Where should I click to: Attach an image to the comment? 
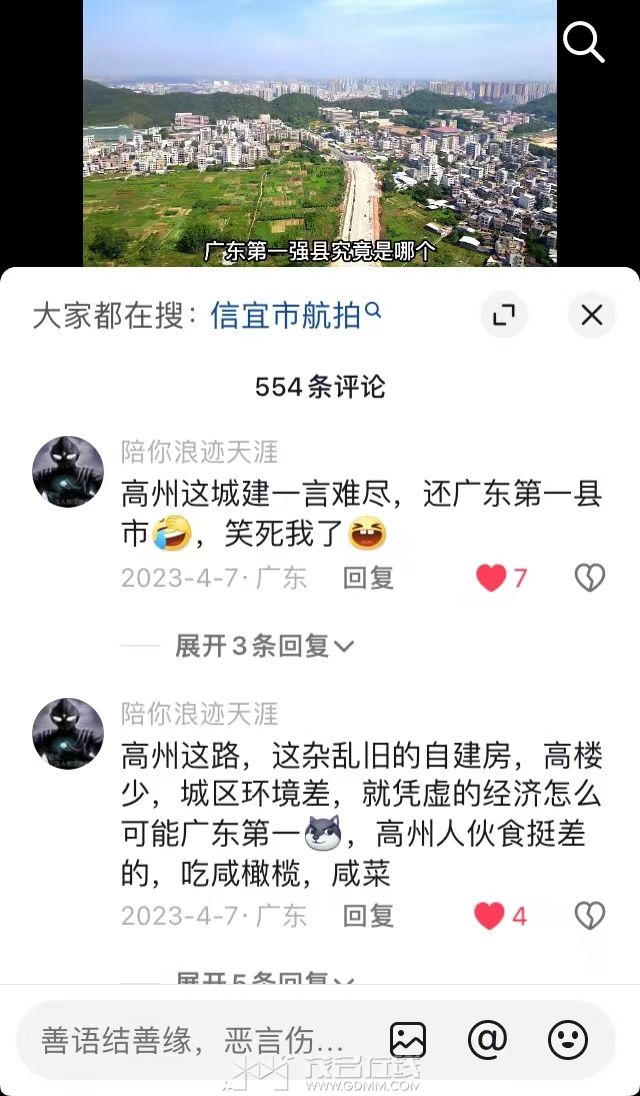(408, 1039)
